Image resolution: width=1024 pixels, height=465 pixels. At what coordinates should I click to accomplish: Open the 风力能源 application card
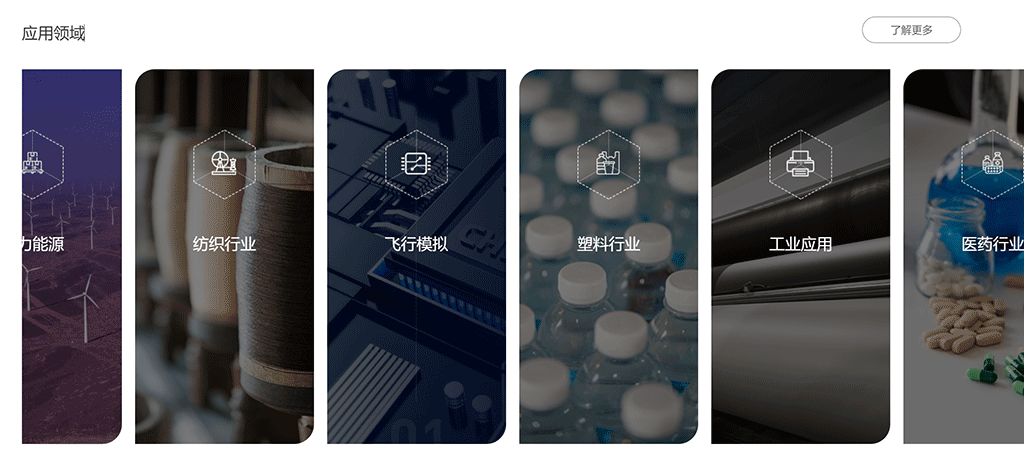pos(71,255)
